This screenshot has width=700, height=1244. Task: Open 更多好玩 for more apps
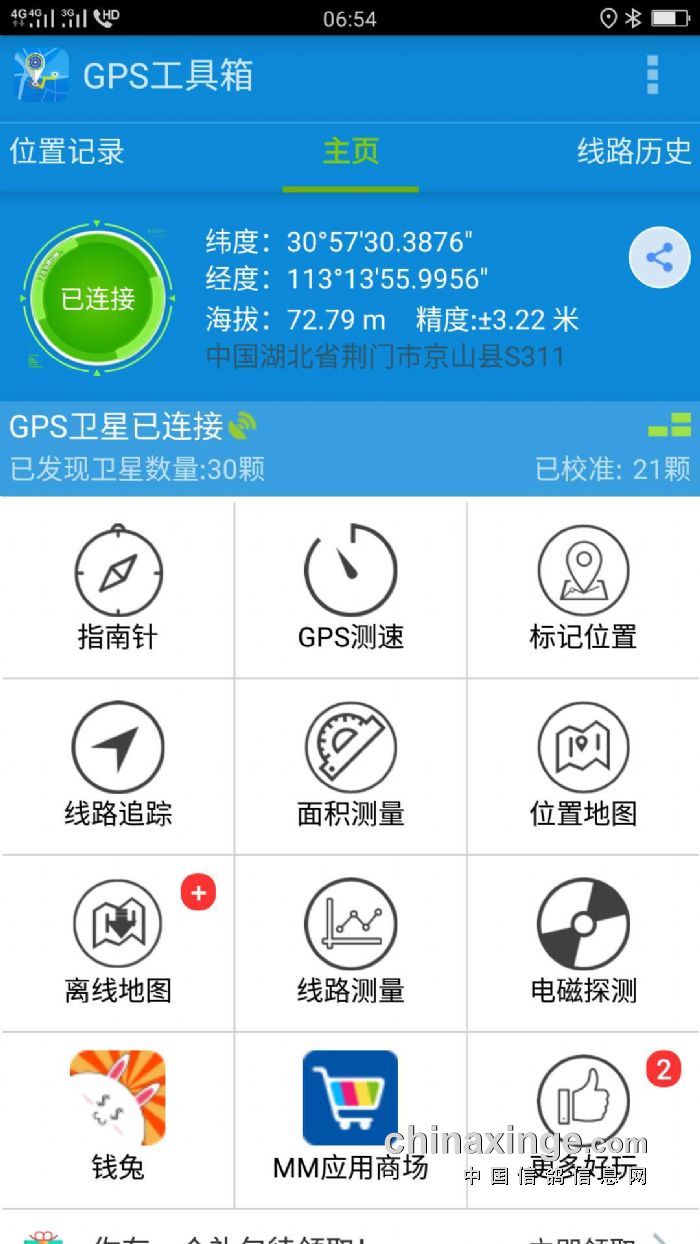(x=583, y=1118)
